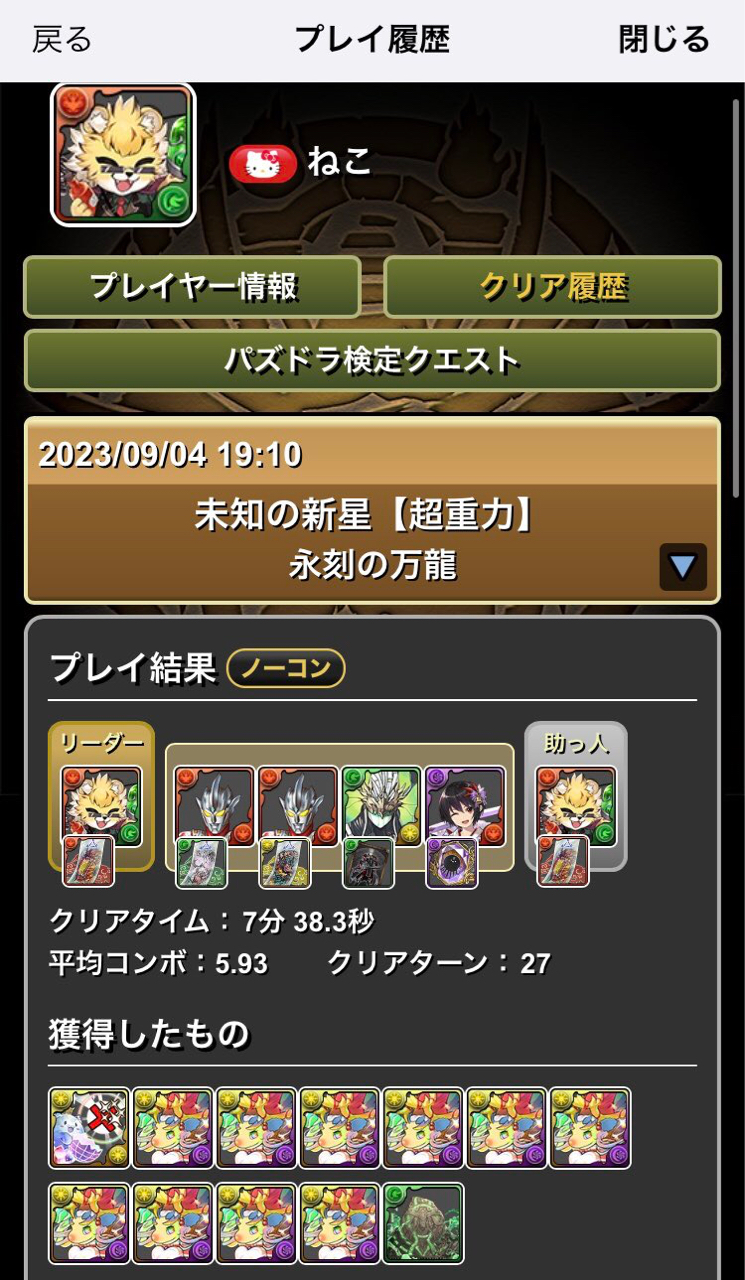View the green-haired team member monster
745x1280 pixels.
point(381,805)
